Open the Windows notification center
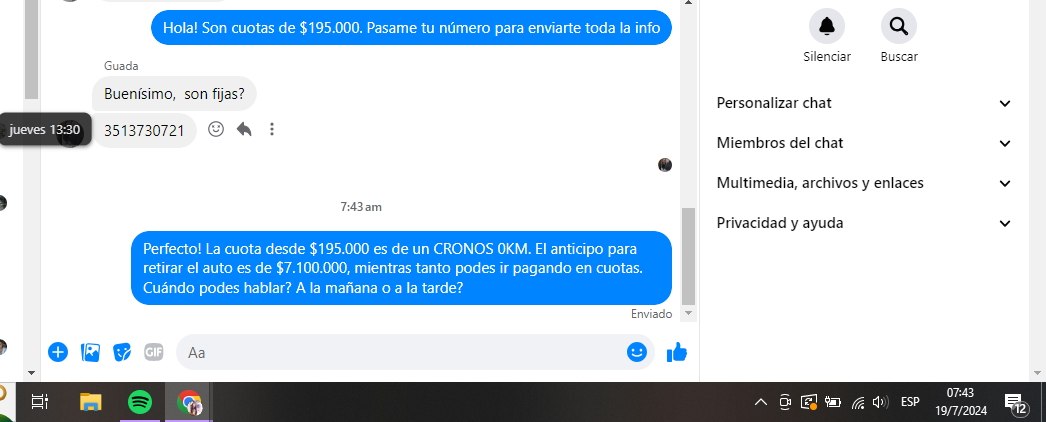 [x=1014, y=402]
